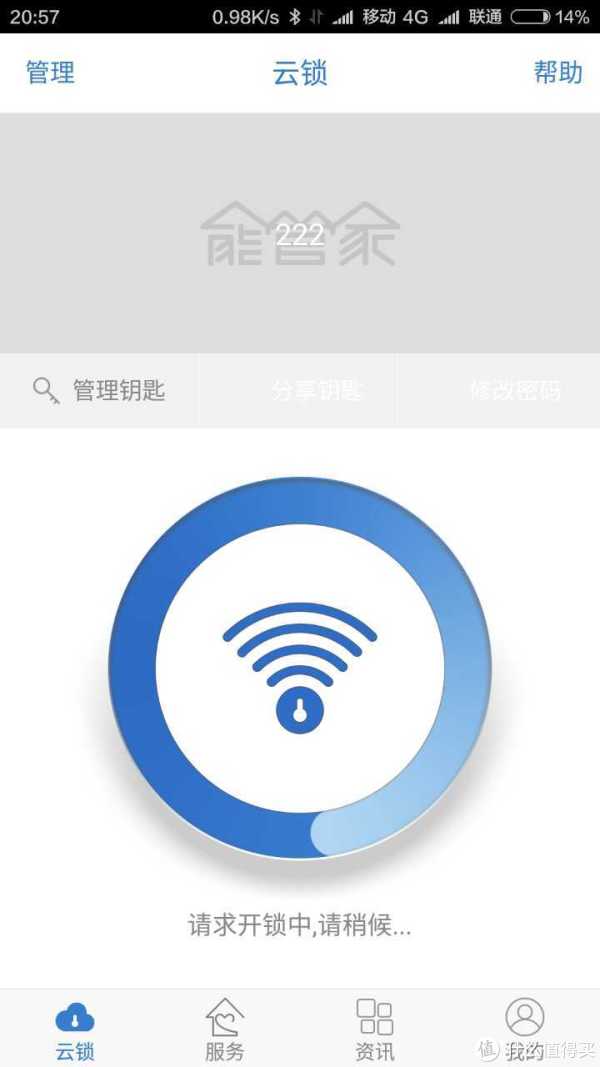
Task: Open the 帮助 help page
Action: (x=558, y=73)
